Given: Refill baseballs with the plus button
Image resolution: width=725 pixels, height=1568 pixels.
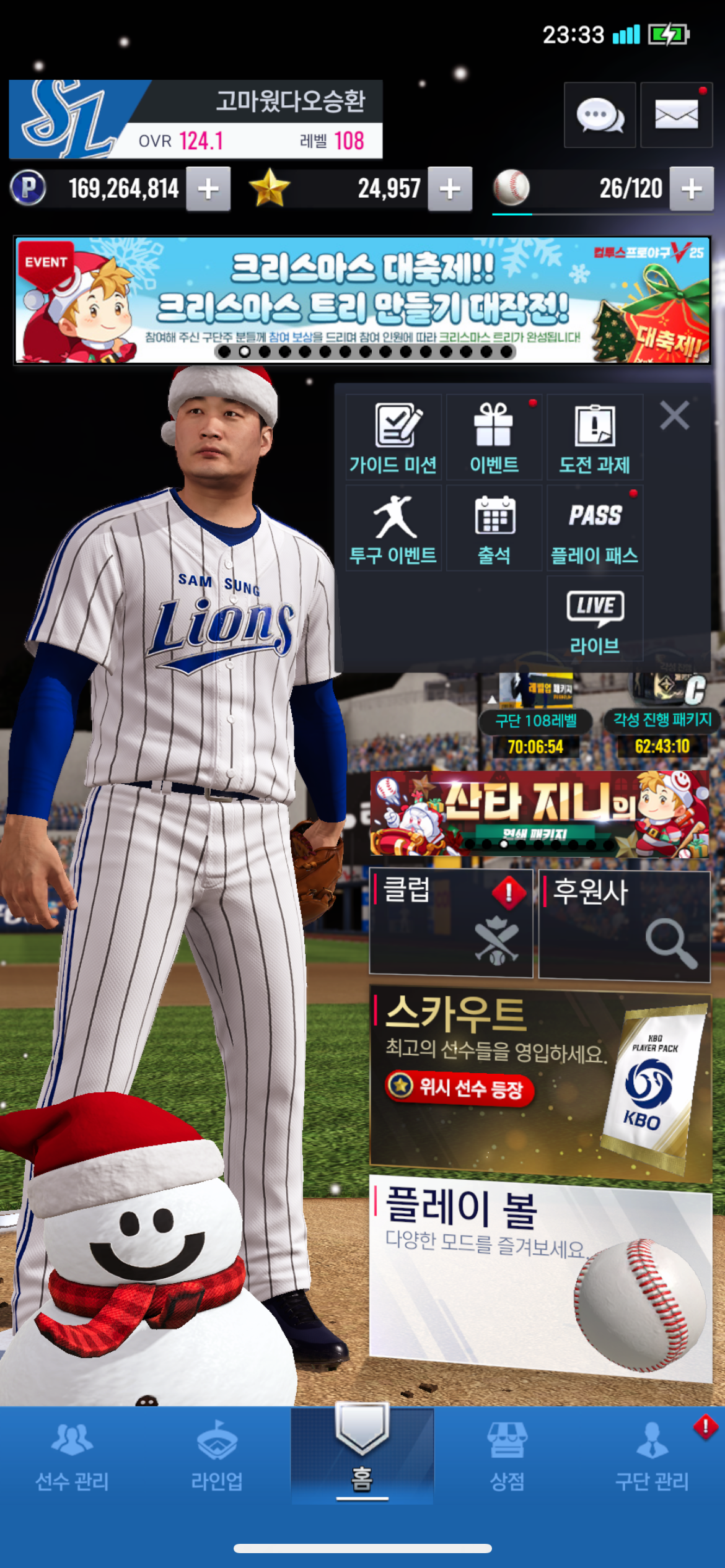Looking at the screenshot, I should point(692,189).
